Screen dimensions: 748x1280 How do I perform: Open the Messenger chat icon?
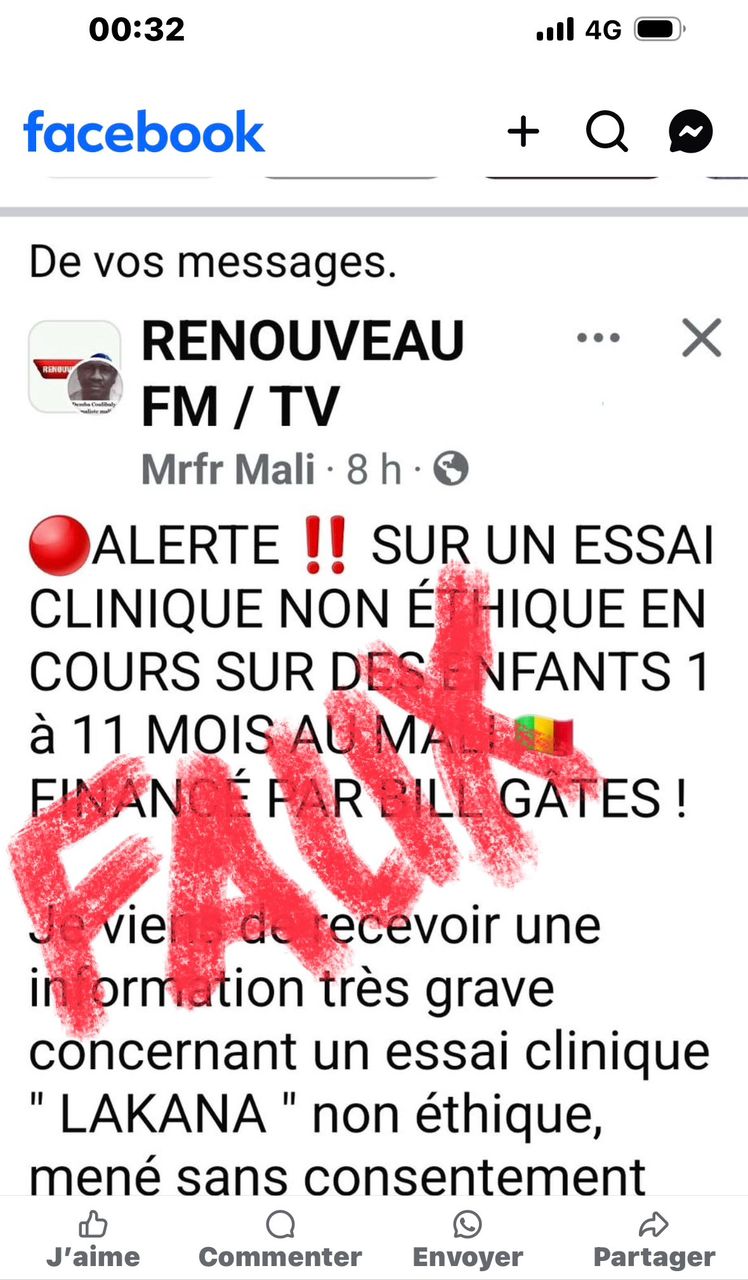(x=690, y=130)
